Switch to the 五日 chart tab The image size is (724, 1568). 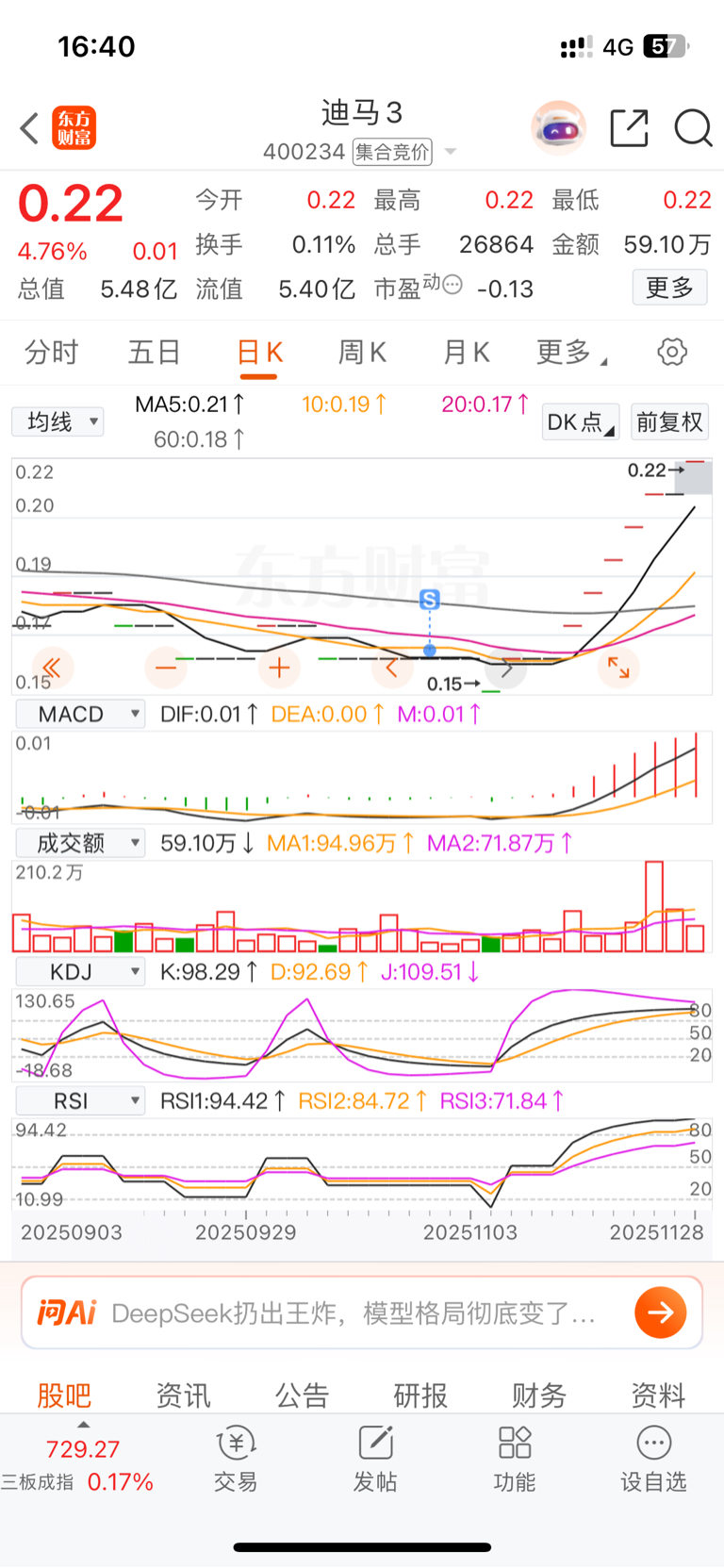tap(154, 353)
